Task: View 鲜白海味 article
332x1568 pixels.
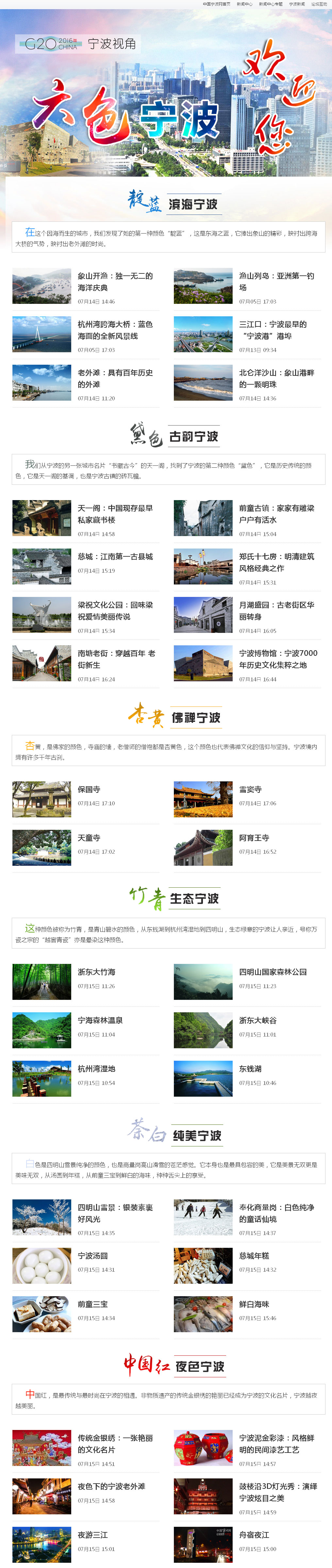Action: pos(254,1304)
